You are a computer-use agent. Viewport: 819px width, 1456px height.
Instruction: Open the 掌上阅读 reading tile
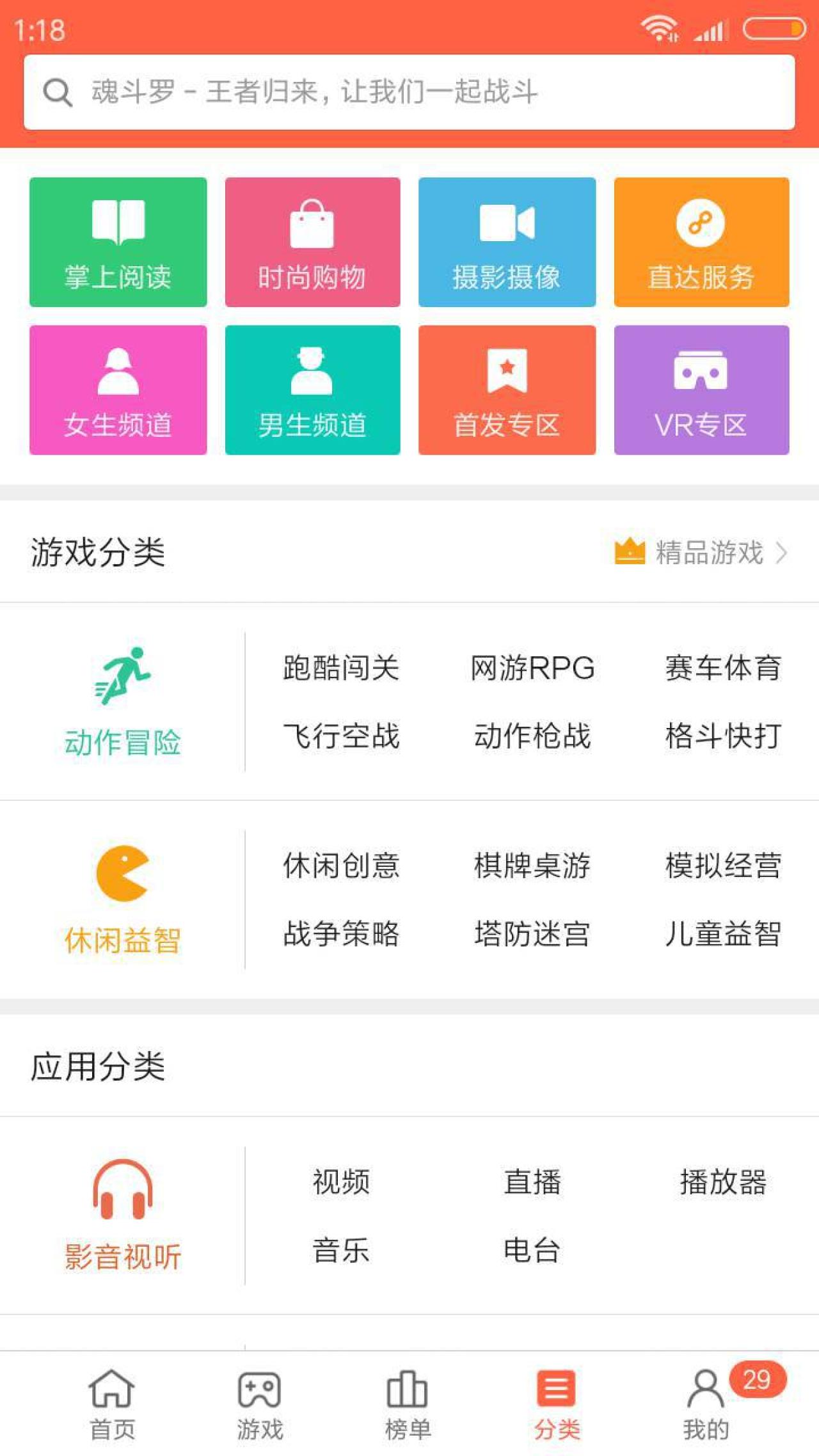point(118,242)
